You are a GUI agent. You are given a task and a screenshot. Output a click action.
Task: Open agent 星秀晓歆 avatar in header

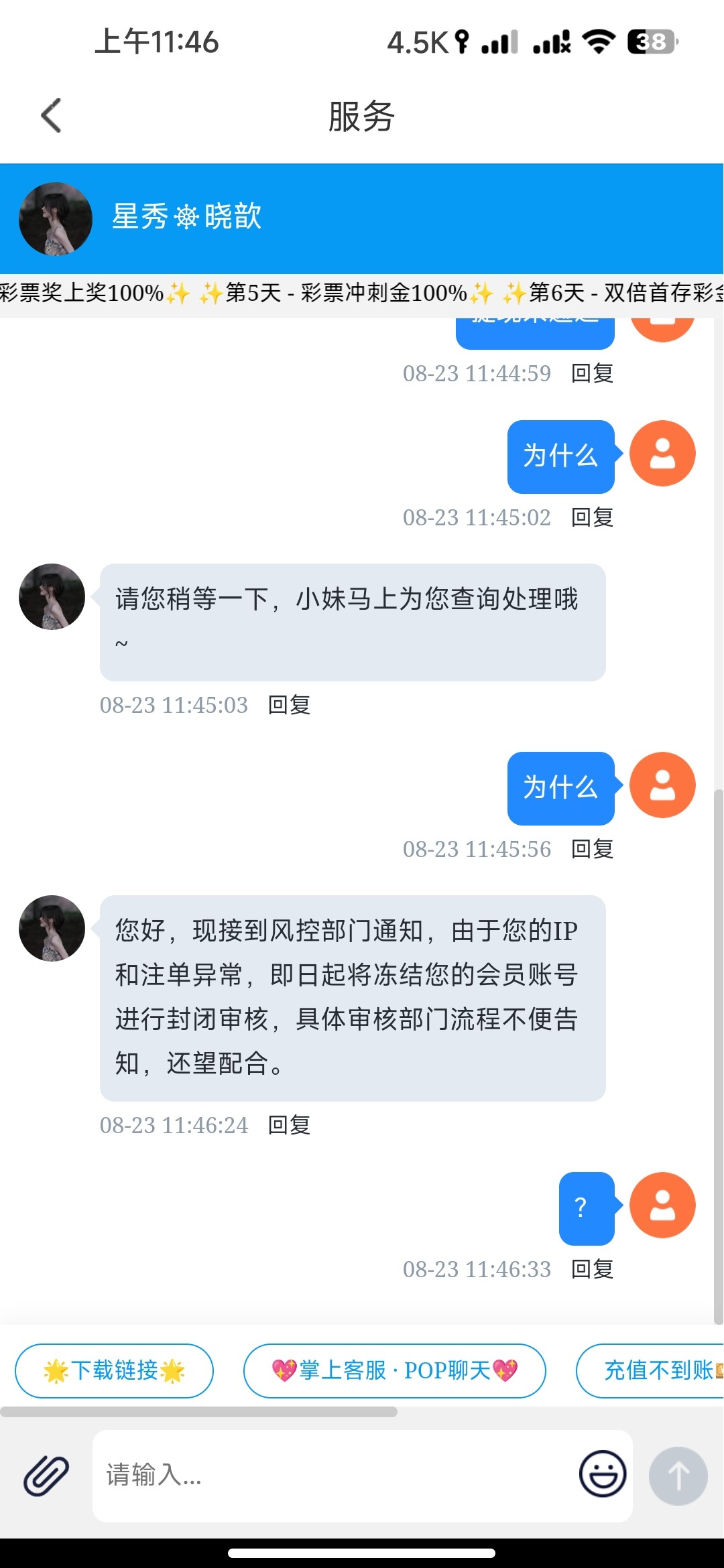point(55,219)
